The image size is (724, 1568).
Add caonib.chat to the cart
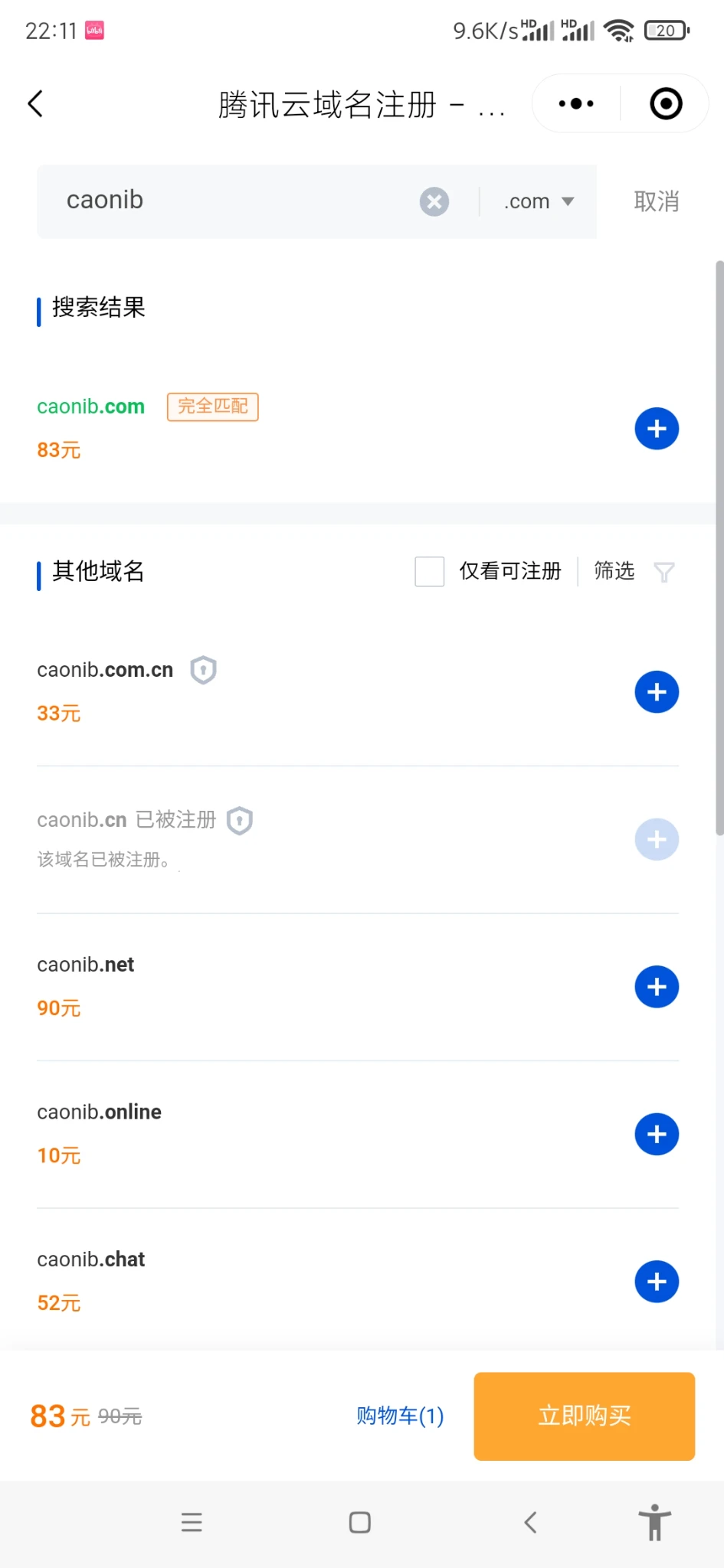657,1282
